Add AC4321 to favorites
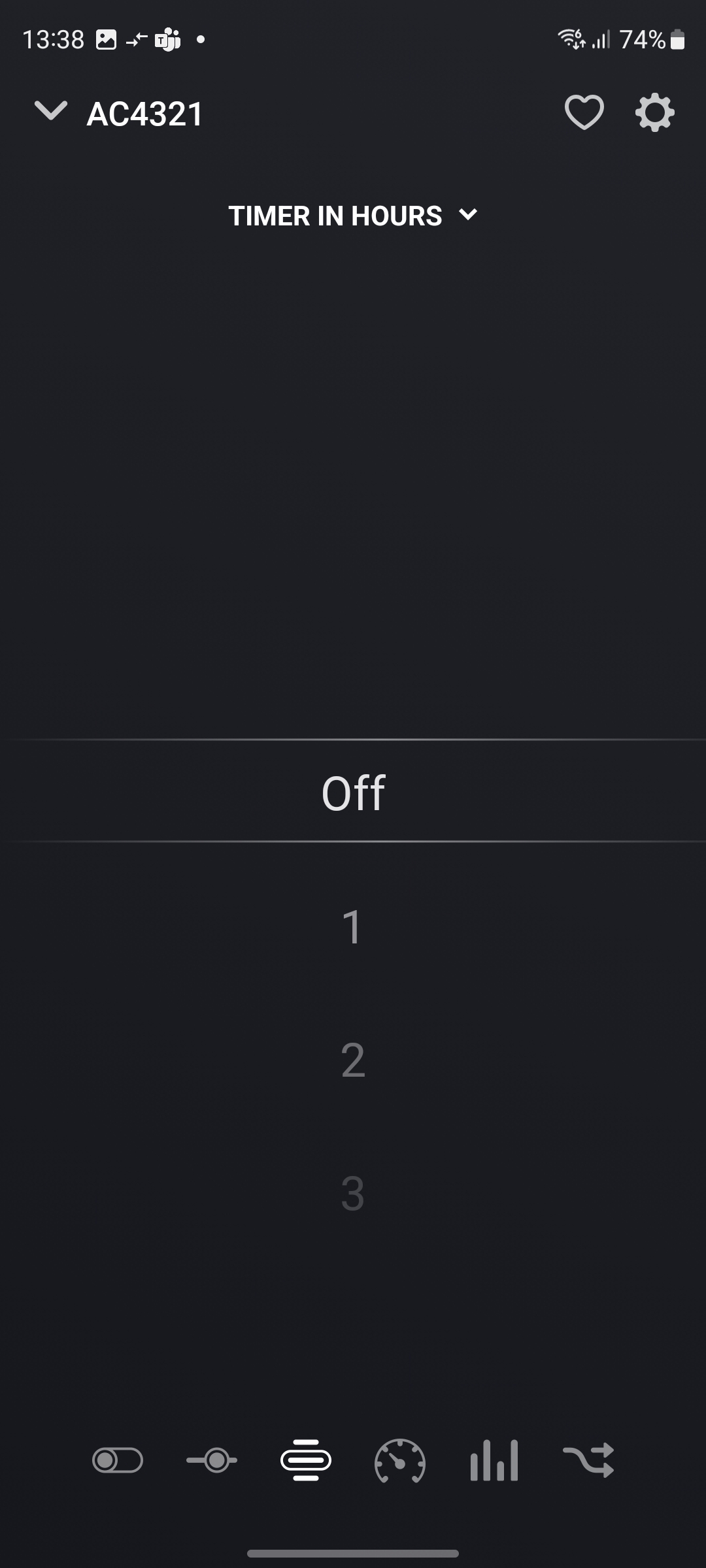This screenshot has width=706, height=1568. click(x=584, y=112)
